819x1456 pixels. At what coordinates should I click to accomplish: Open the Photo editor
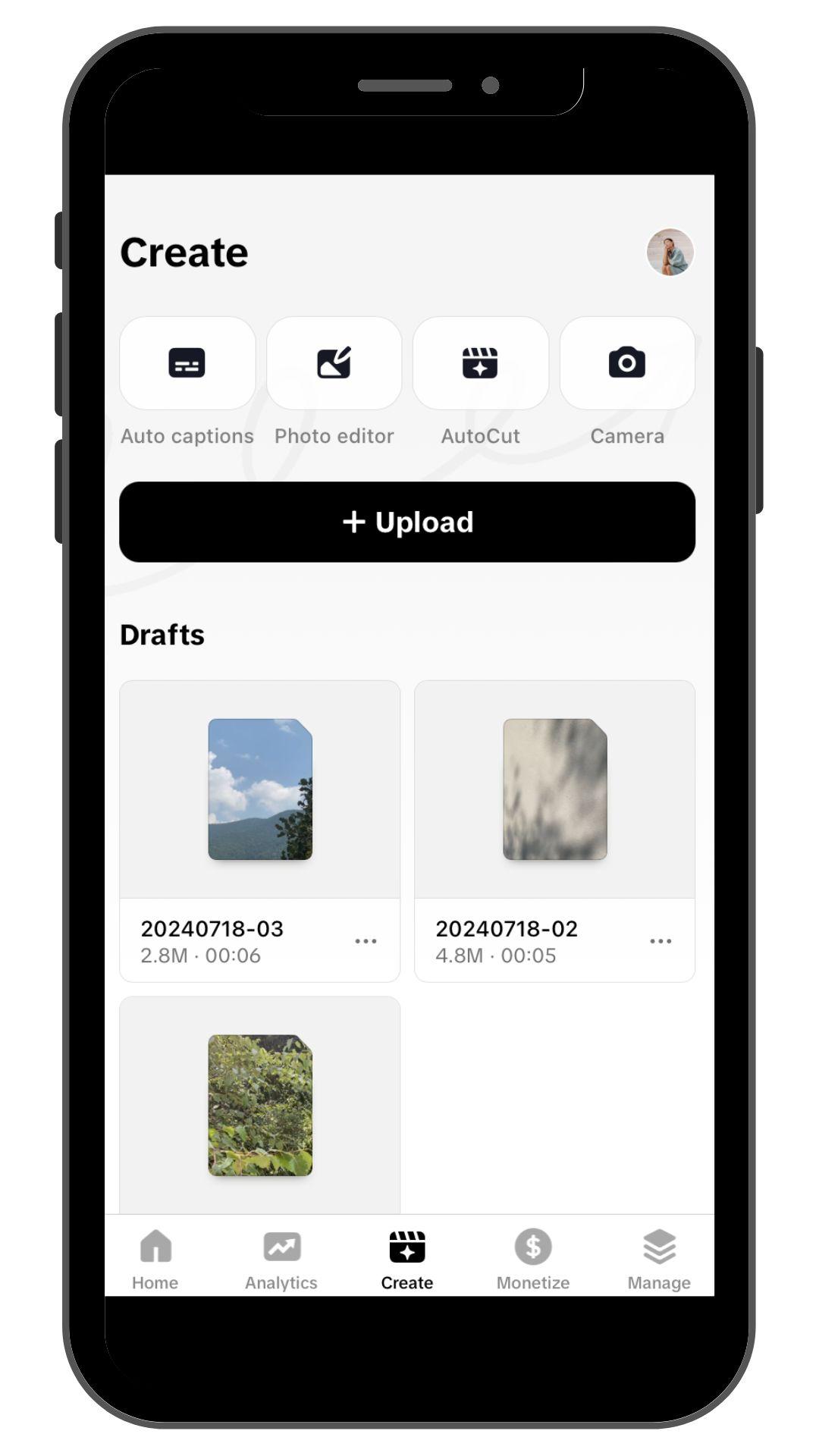[334, 364]
